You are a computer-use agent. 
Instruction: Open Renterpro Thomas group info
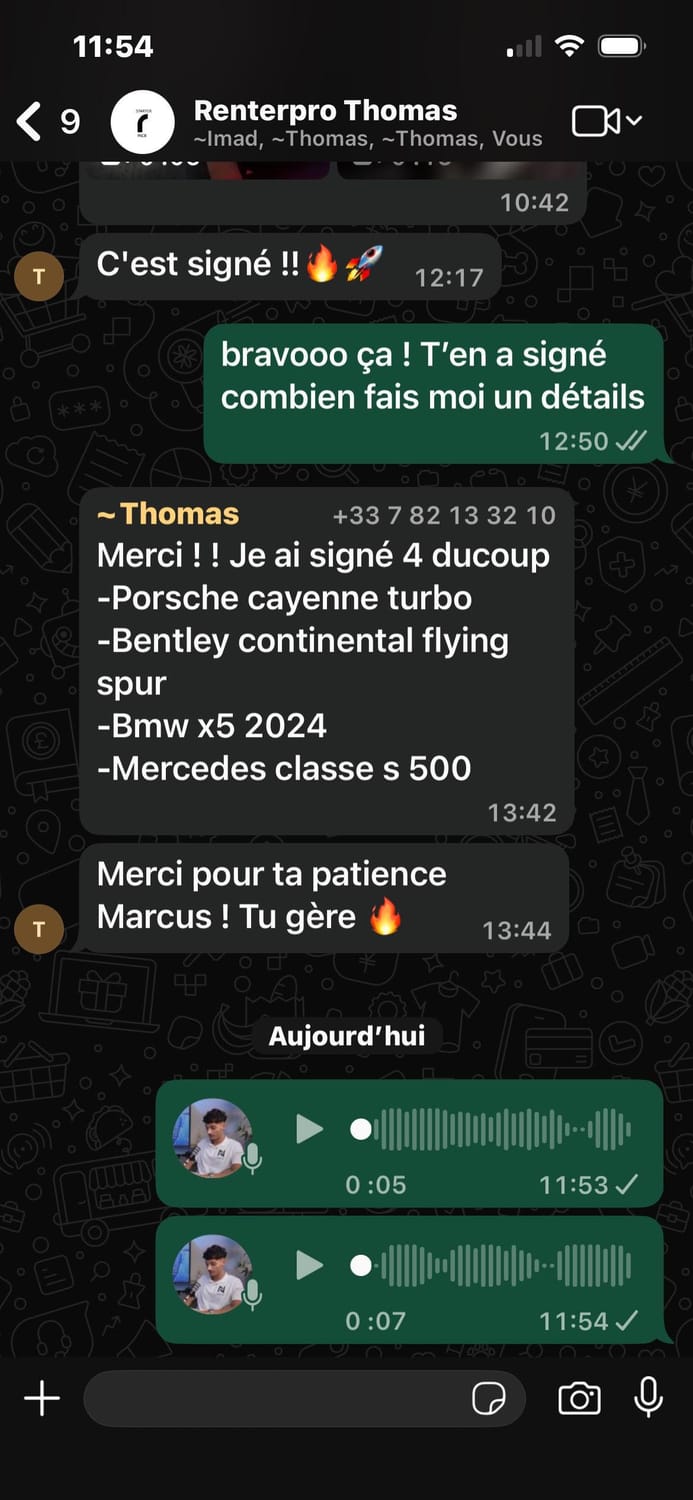[x=368, y=123]
